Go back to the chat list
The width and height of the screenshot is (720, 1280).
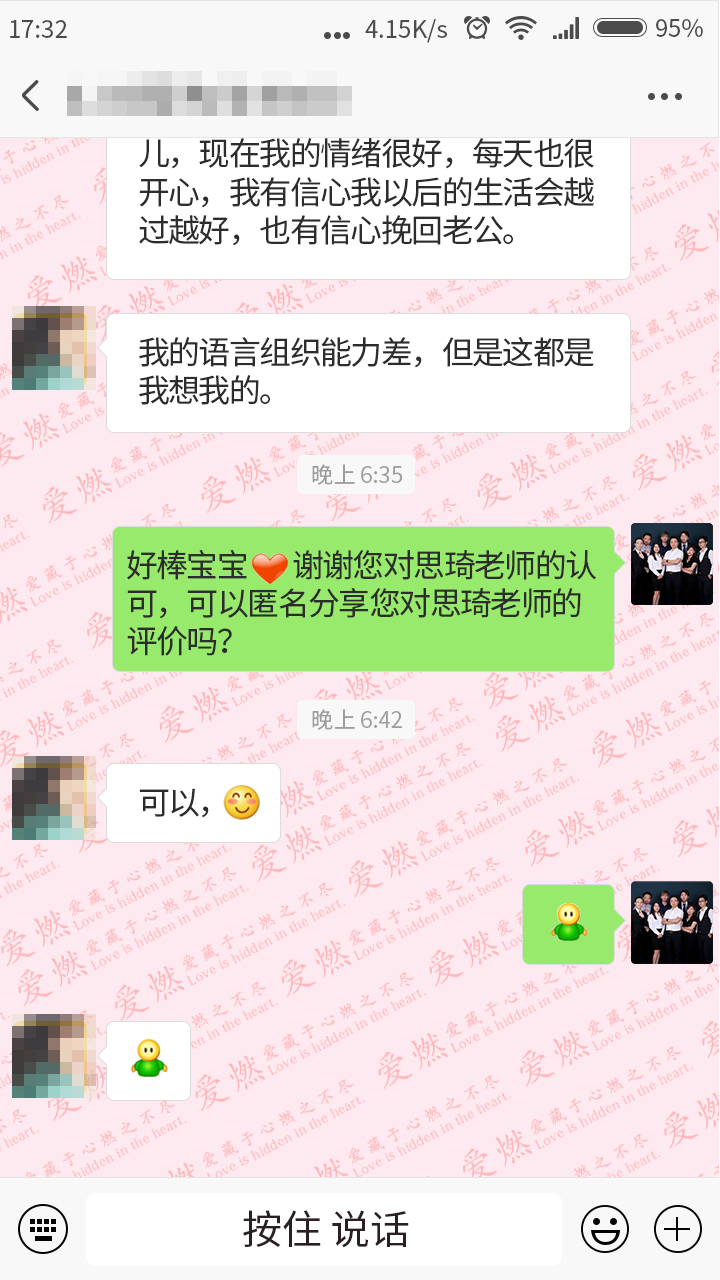tap(31, 96)
